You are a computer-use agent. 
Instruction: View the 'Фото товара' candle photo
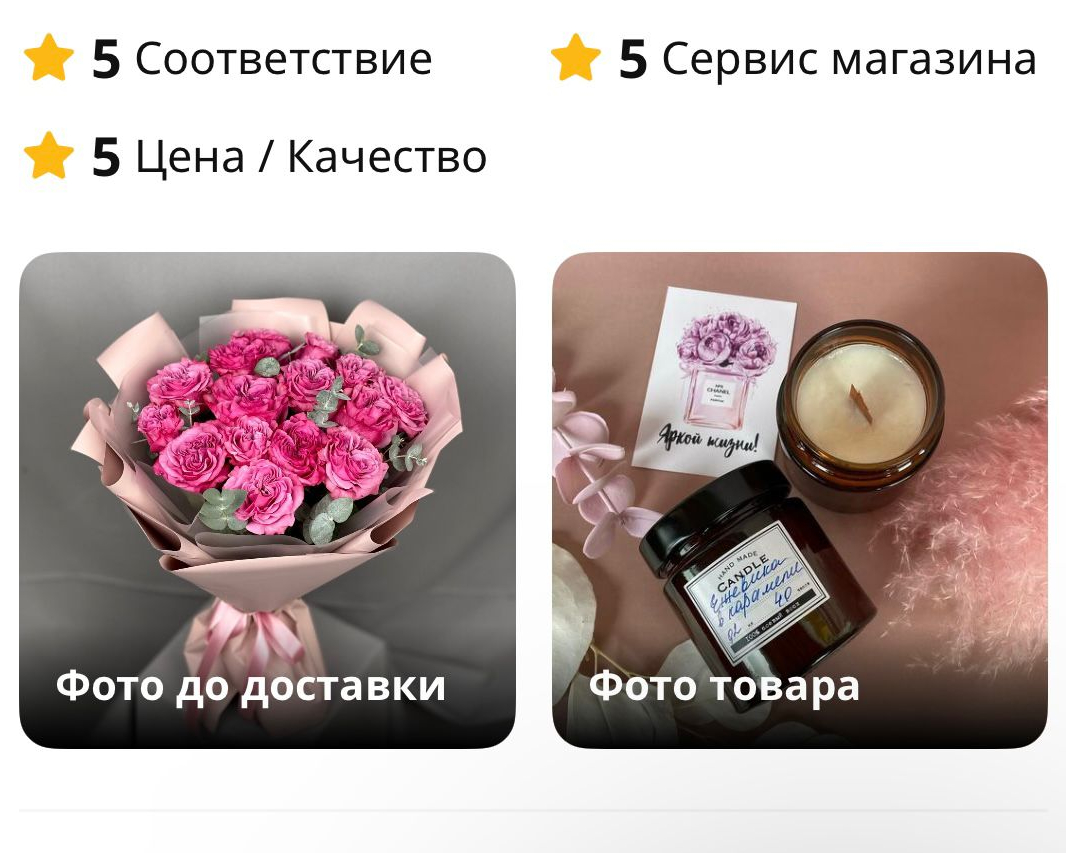pos(799,499)
